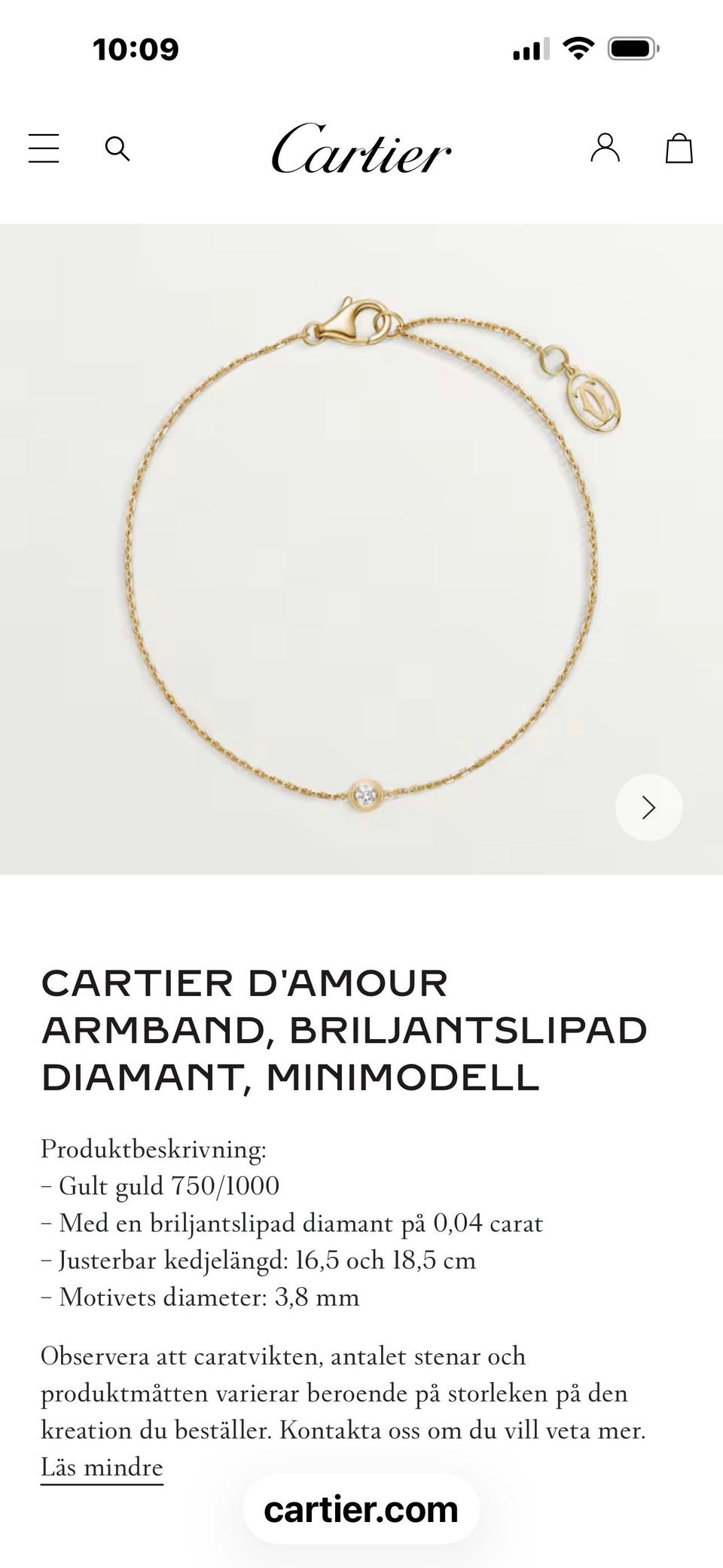This screenshot has height=1568, width=723.
Task: Open the bracelet product image
Action: click(x=361, y=550)
